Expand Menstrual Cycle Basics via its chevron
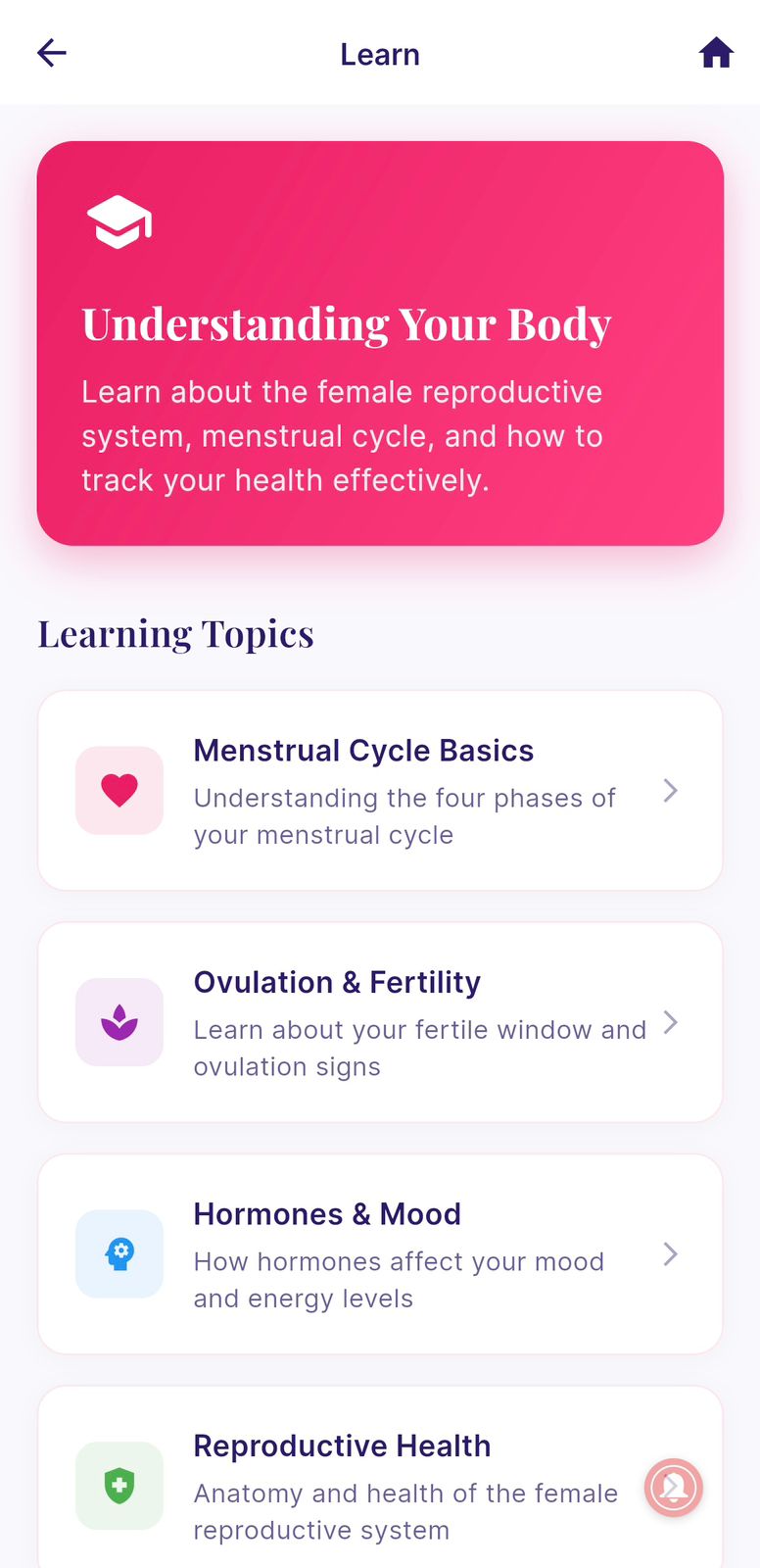 coord(671,790)
